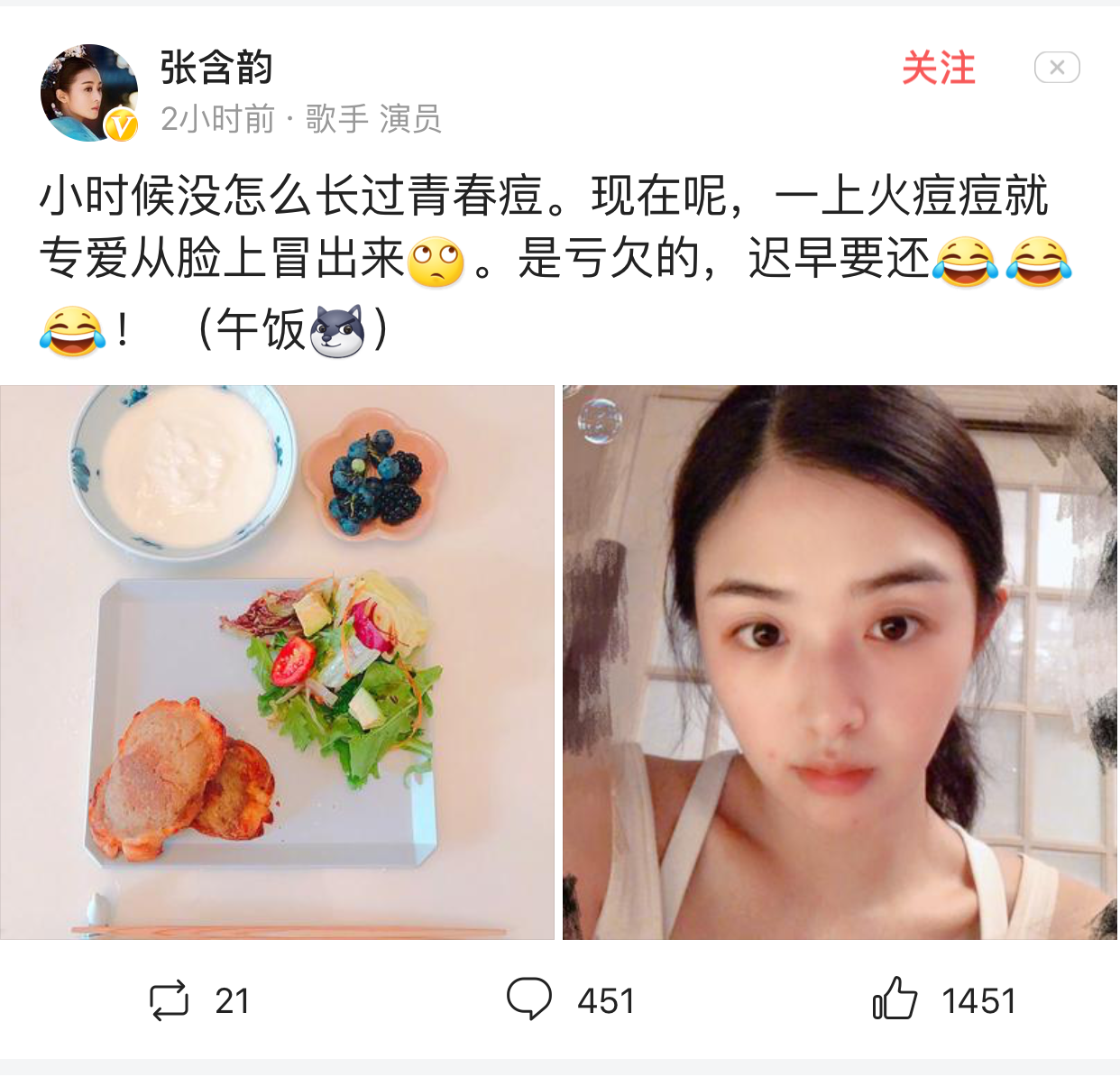Tap the username 张含韵
The width and height of the screenshot is (1120, 1077).
pos(216,68)
